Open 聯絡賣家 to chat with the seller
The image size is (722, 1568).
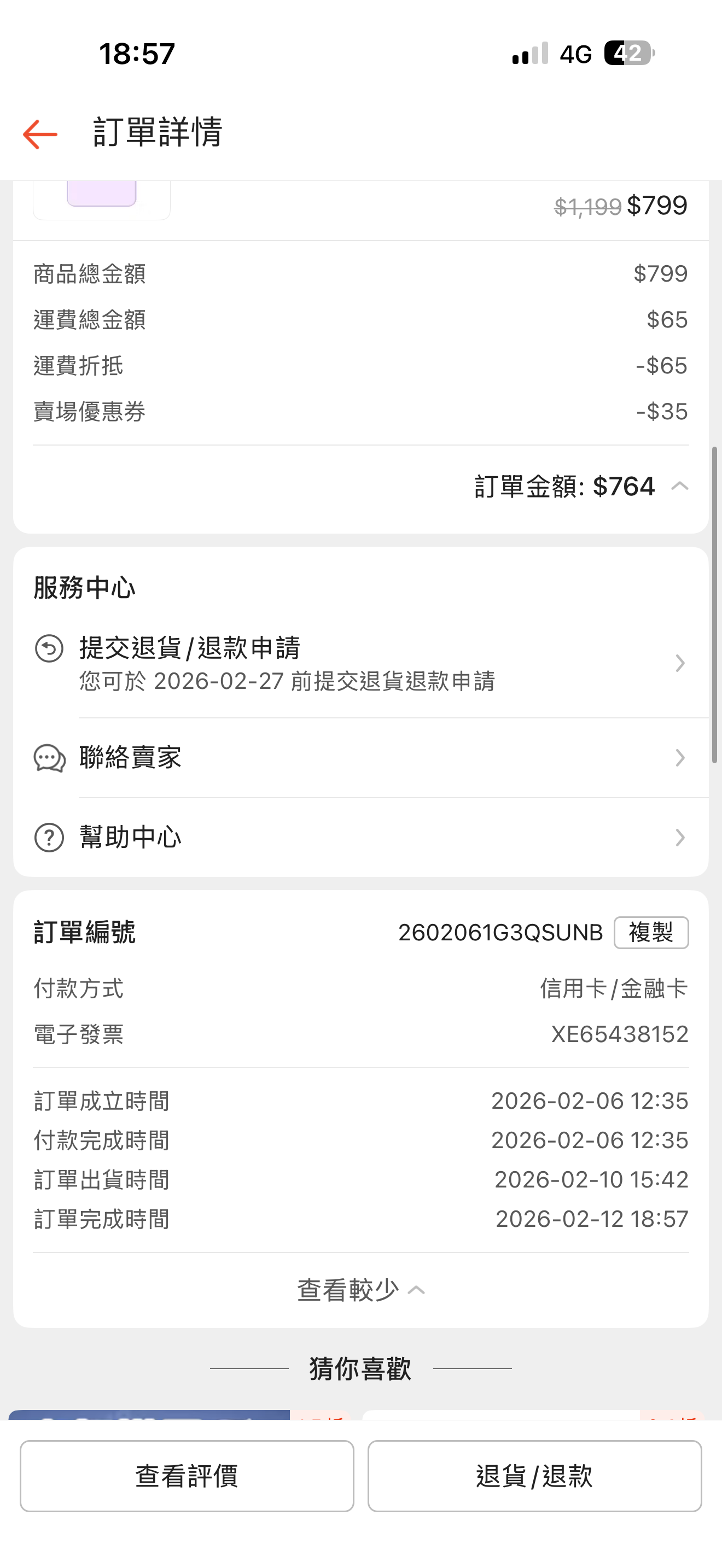360,758
